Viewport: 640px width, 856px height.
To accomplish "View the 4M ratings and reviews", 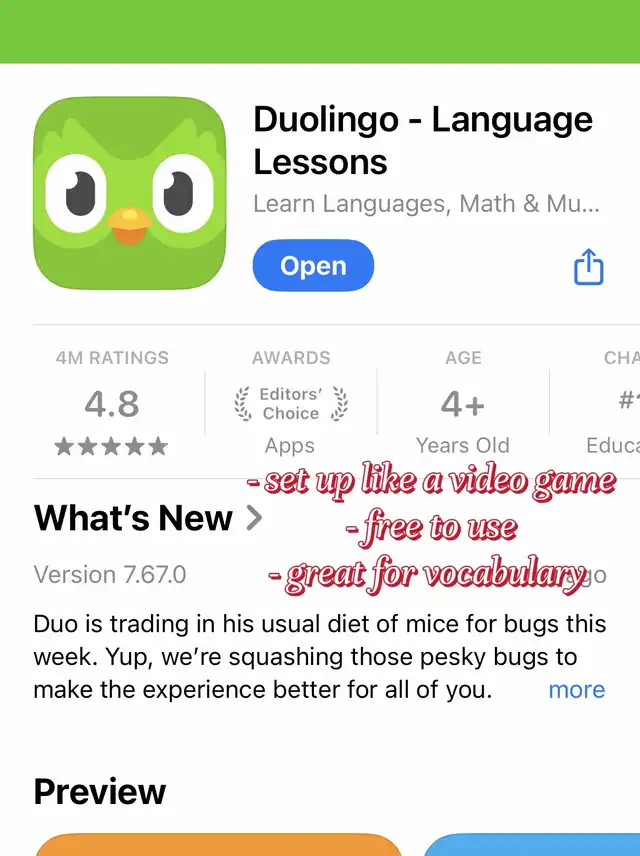I will 112,402.
